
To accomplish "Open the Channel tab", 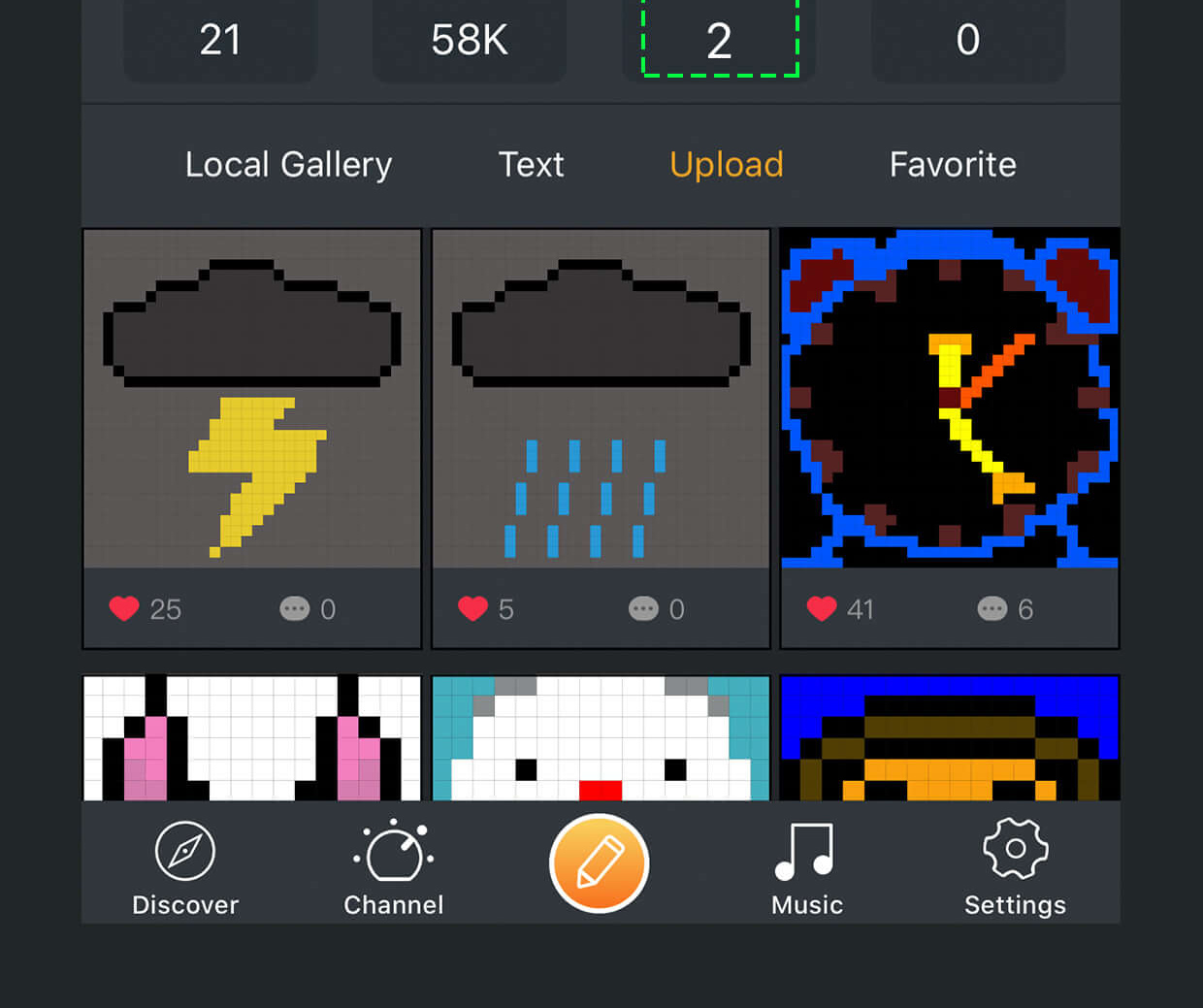I will 393,868.
